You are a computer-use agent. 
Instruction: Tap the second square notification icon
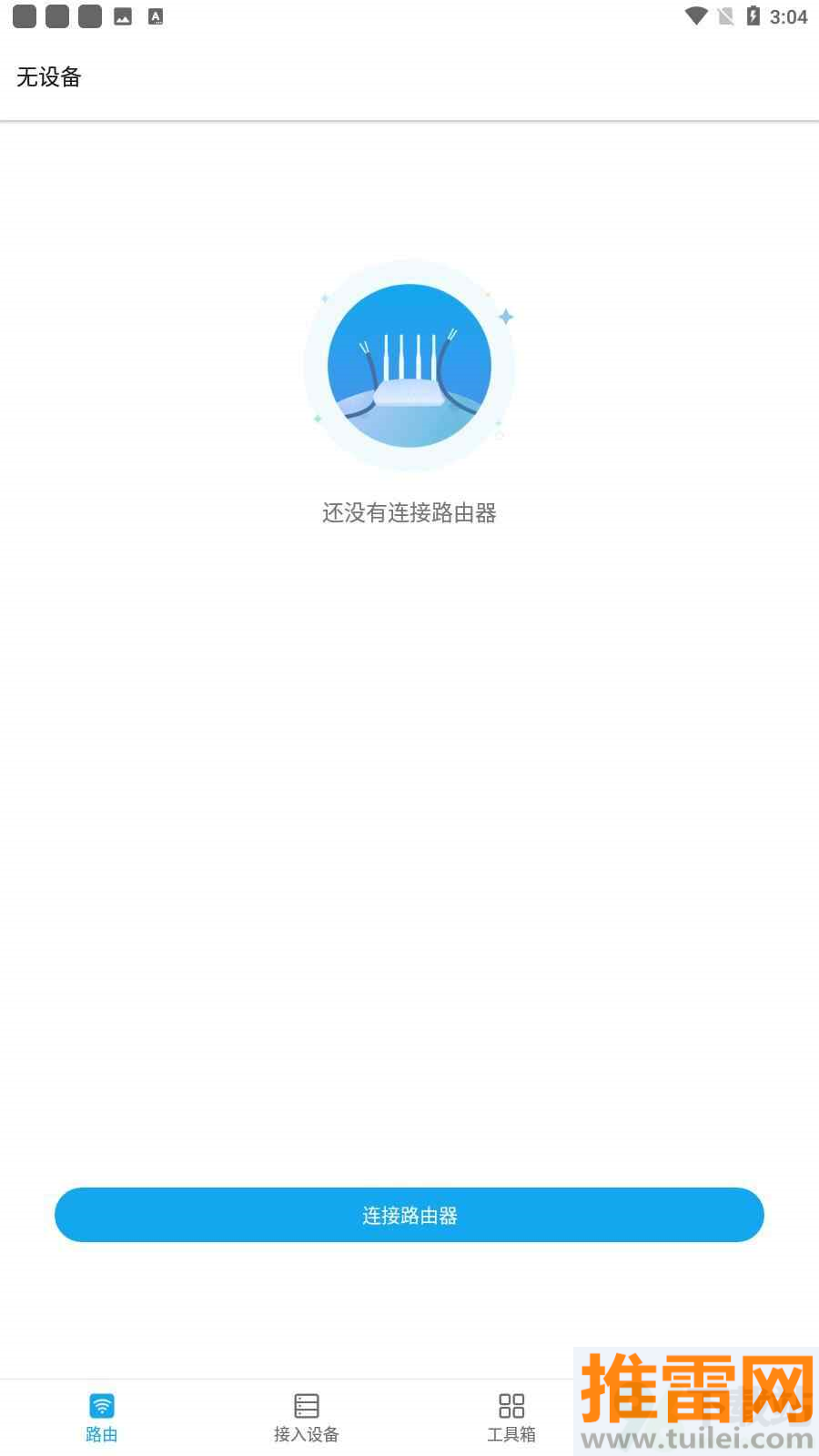point(56,15)
